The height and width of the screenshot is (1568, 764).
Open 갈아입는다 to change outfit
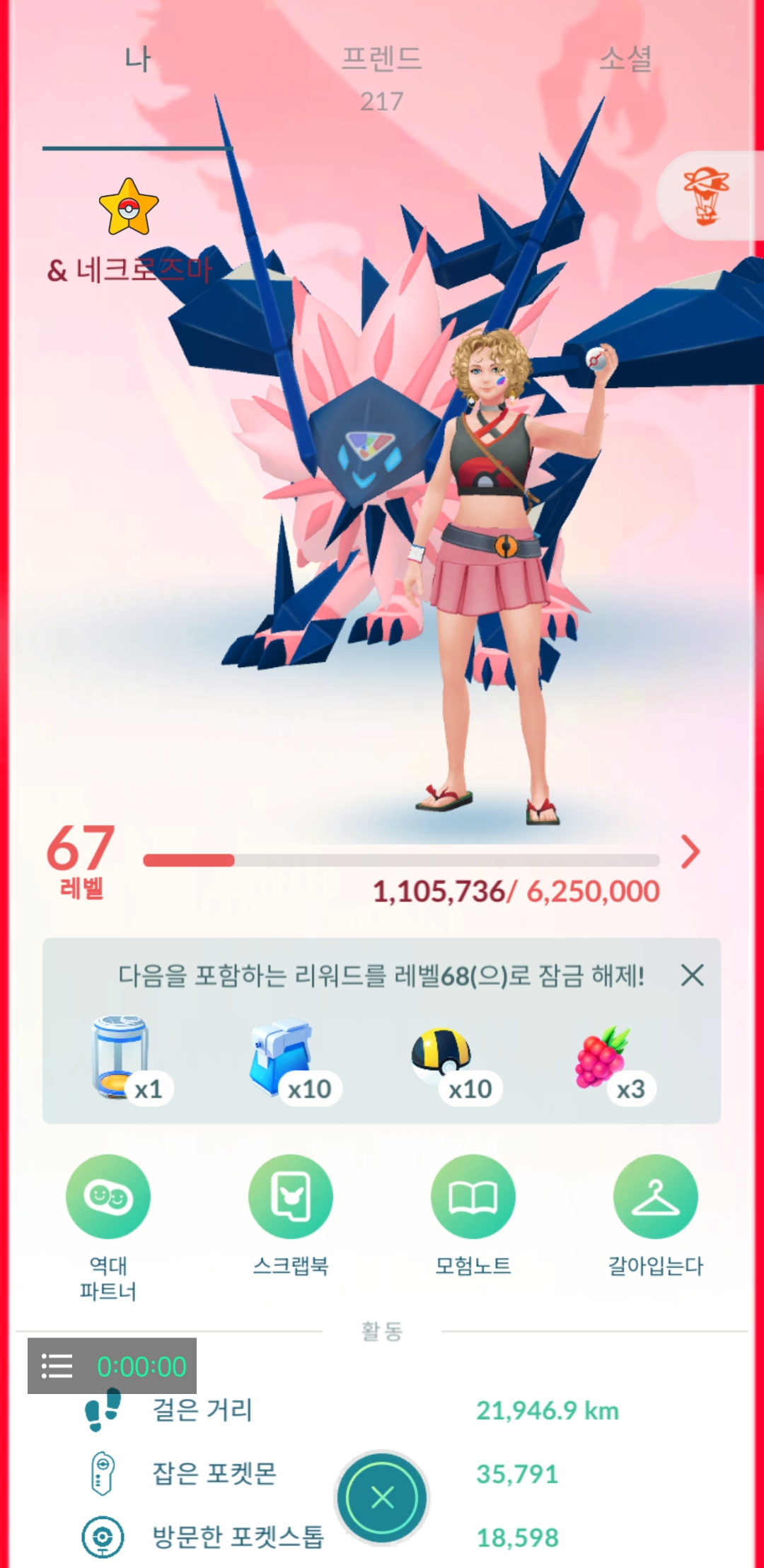click(x=655, y=1197)
